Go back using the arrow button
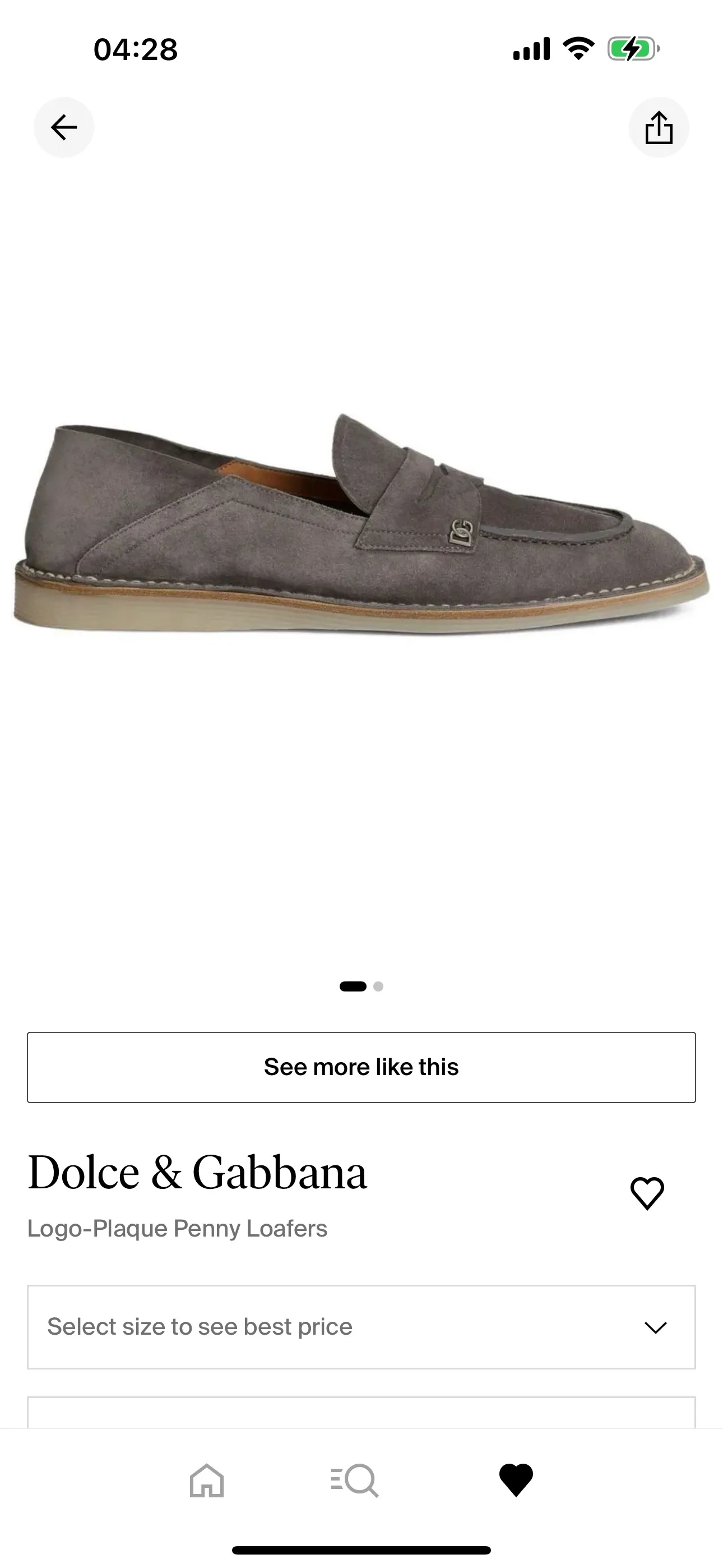The height and width of the screenshot is (1568, 723). [x=63, y=127]
